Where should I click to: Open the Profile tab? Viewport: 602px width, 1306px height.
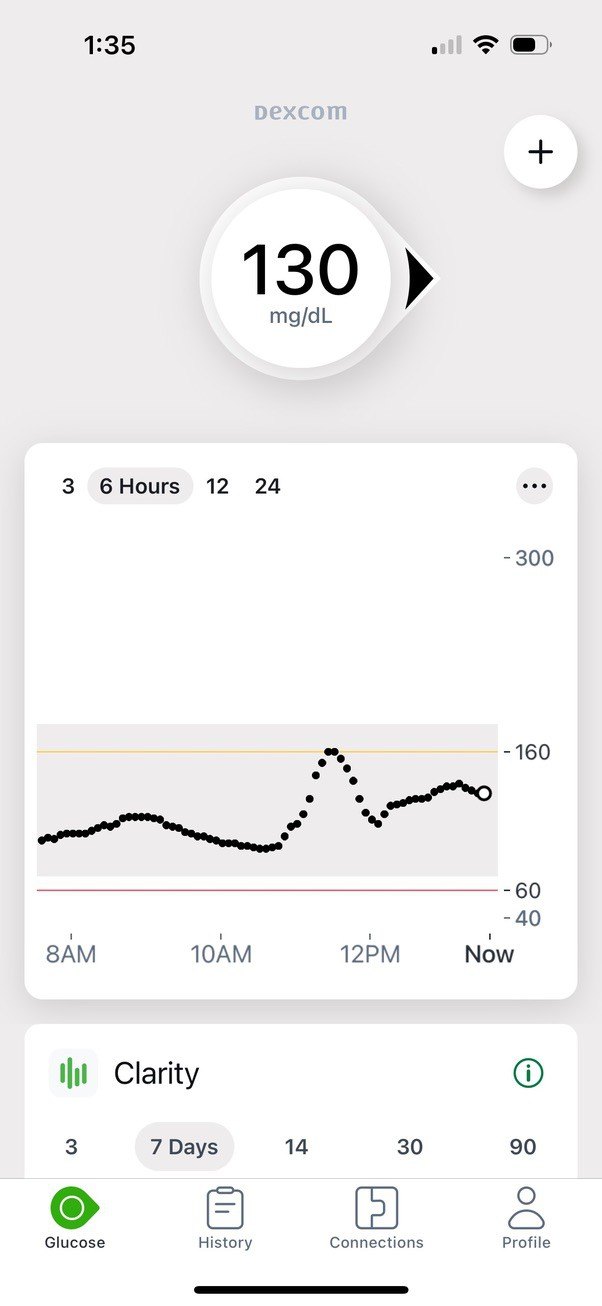pyautogui.click(x=526, y=1218)
